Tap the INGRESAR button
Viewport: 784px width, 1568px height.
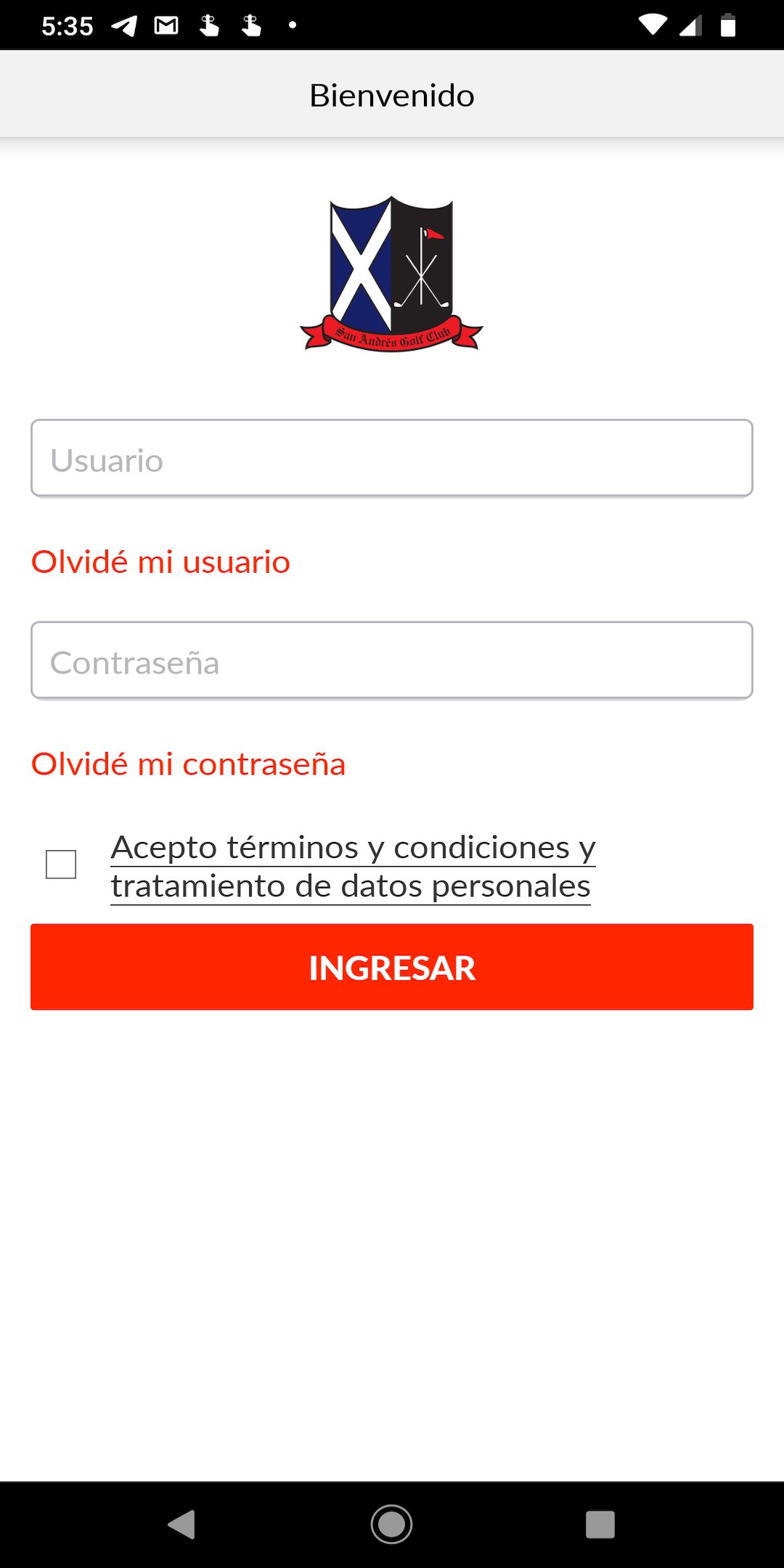pyautogui.click(x=391, y=967)
